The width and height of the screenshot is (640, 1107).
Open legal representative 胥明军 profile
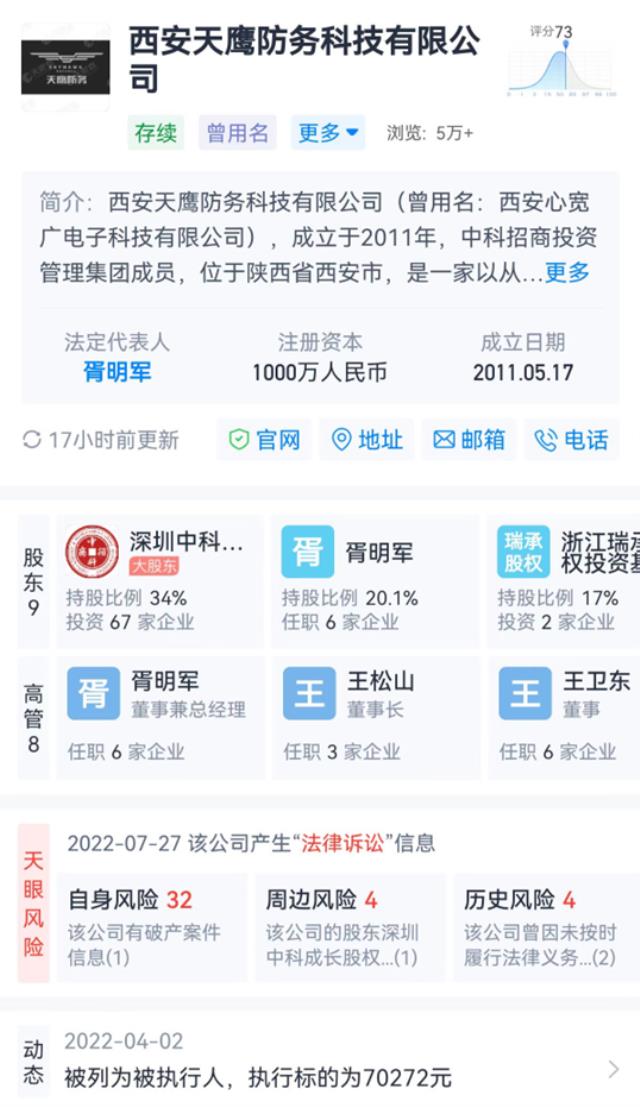(117, 372)
